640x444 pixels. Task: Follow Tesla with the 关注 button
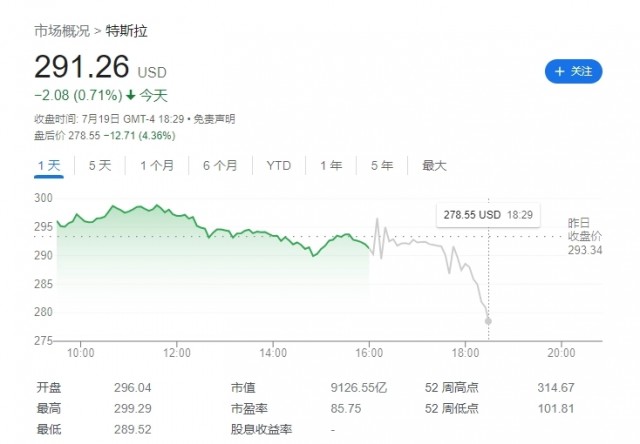click(573, 71)
